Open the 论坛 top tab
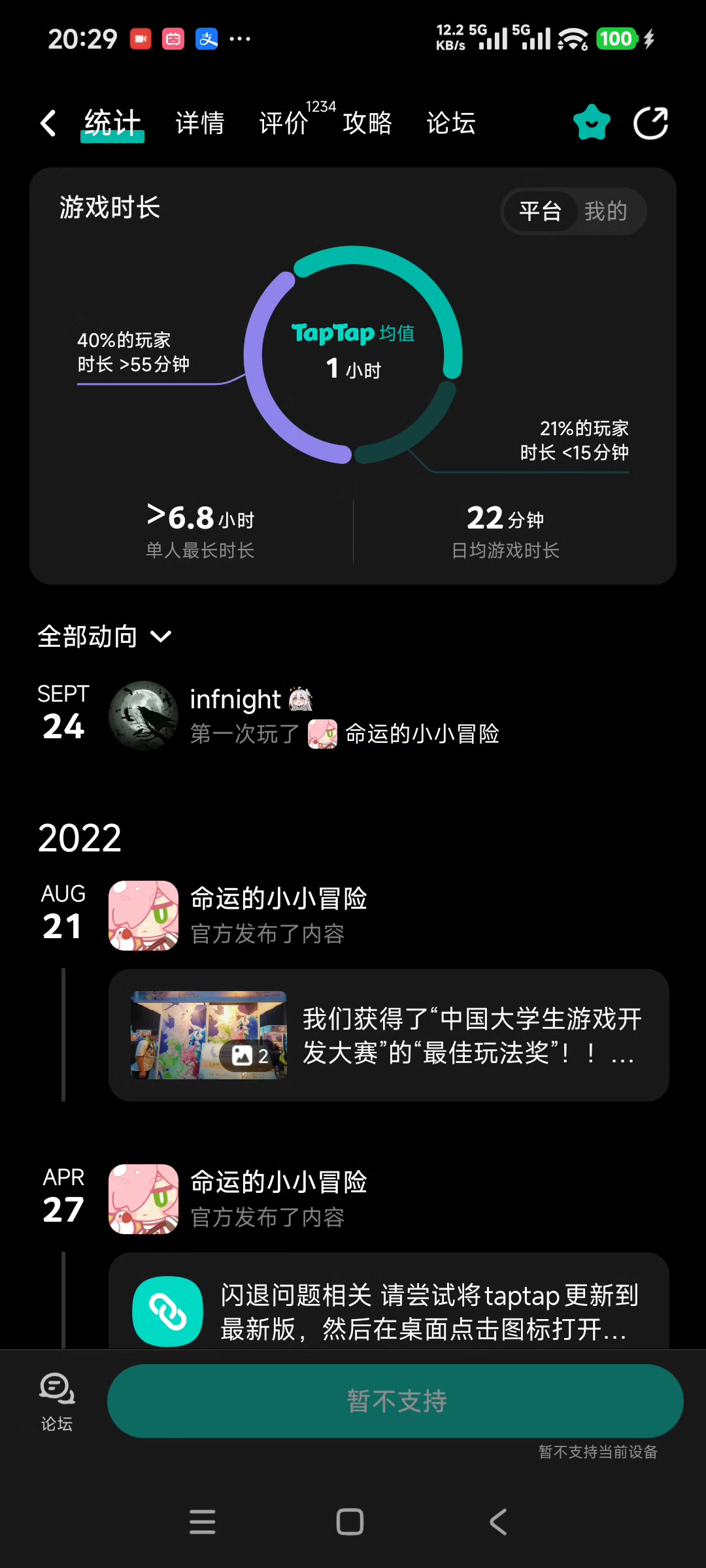The image size is (706, 1568). pos(451,123)
